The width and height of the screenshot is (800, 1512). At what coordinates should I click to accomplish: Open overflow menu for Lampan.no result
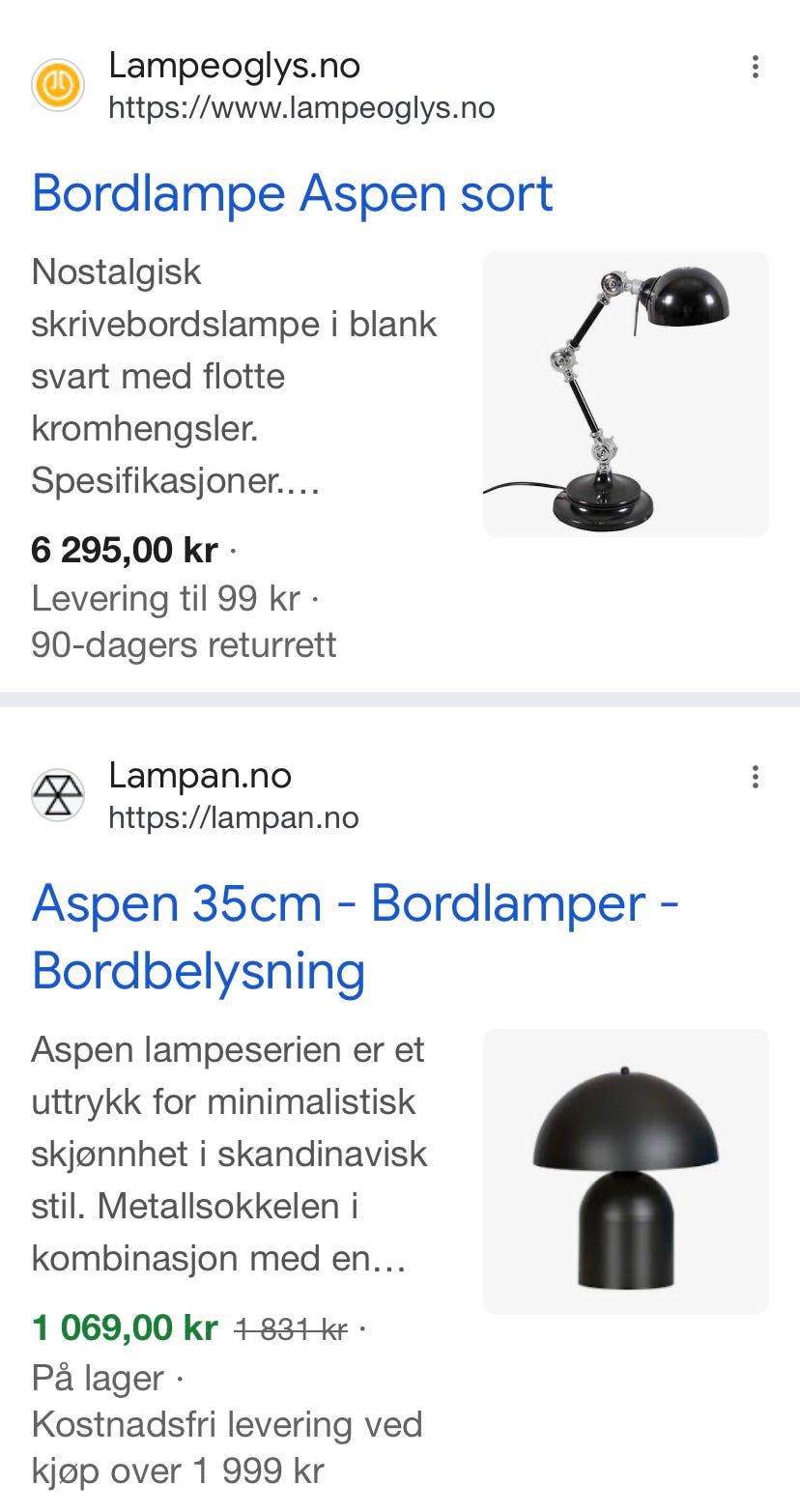[x=755, y=776]
